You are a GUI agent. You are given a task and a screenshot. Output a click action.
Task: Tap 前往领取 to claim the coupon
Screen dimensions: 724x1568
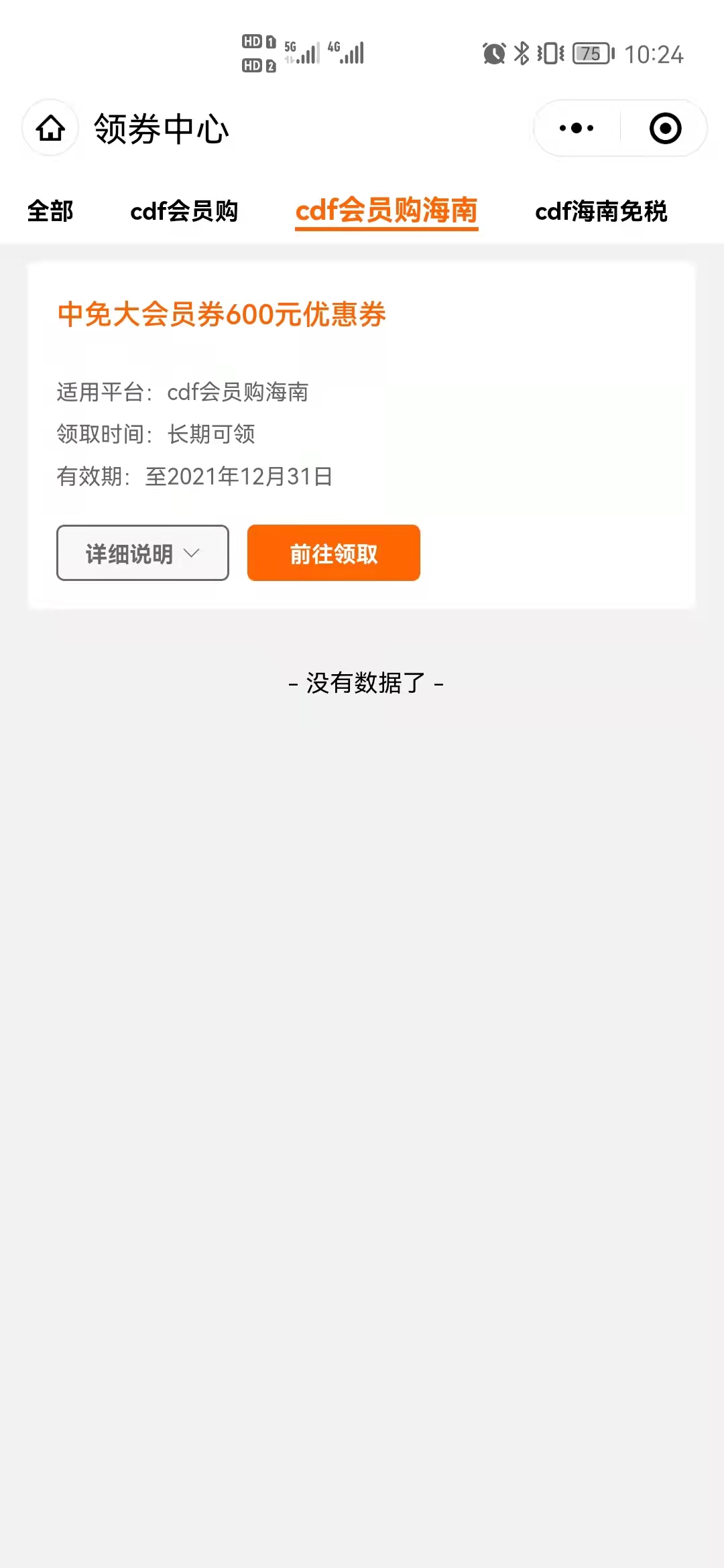[334, 553]
